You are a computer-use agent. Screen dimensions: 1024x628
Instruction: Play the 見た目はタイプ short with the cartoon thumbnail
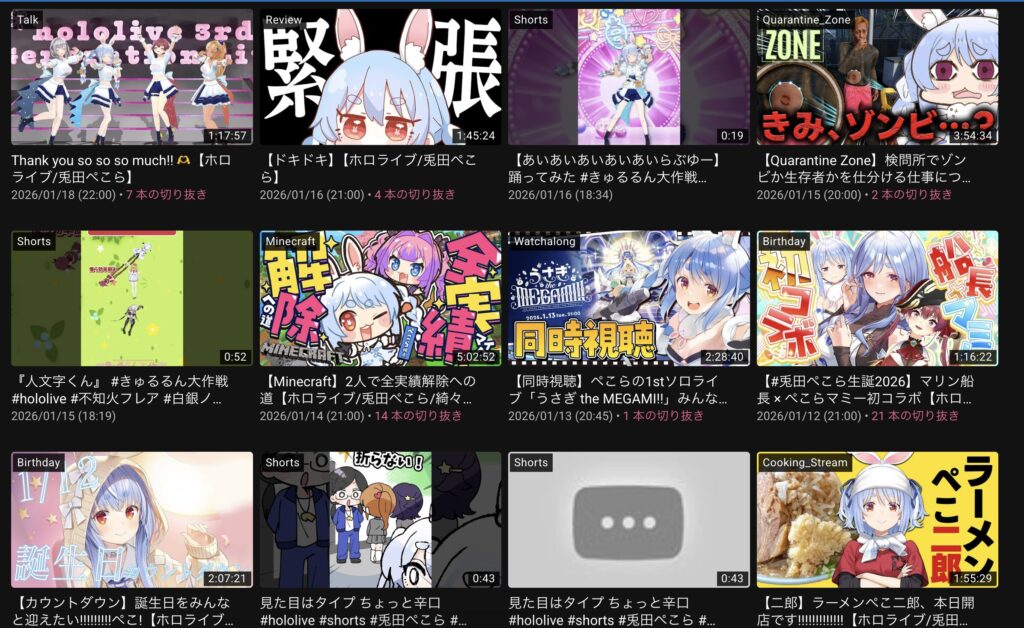380,520
